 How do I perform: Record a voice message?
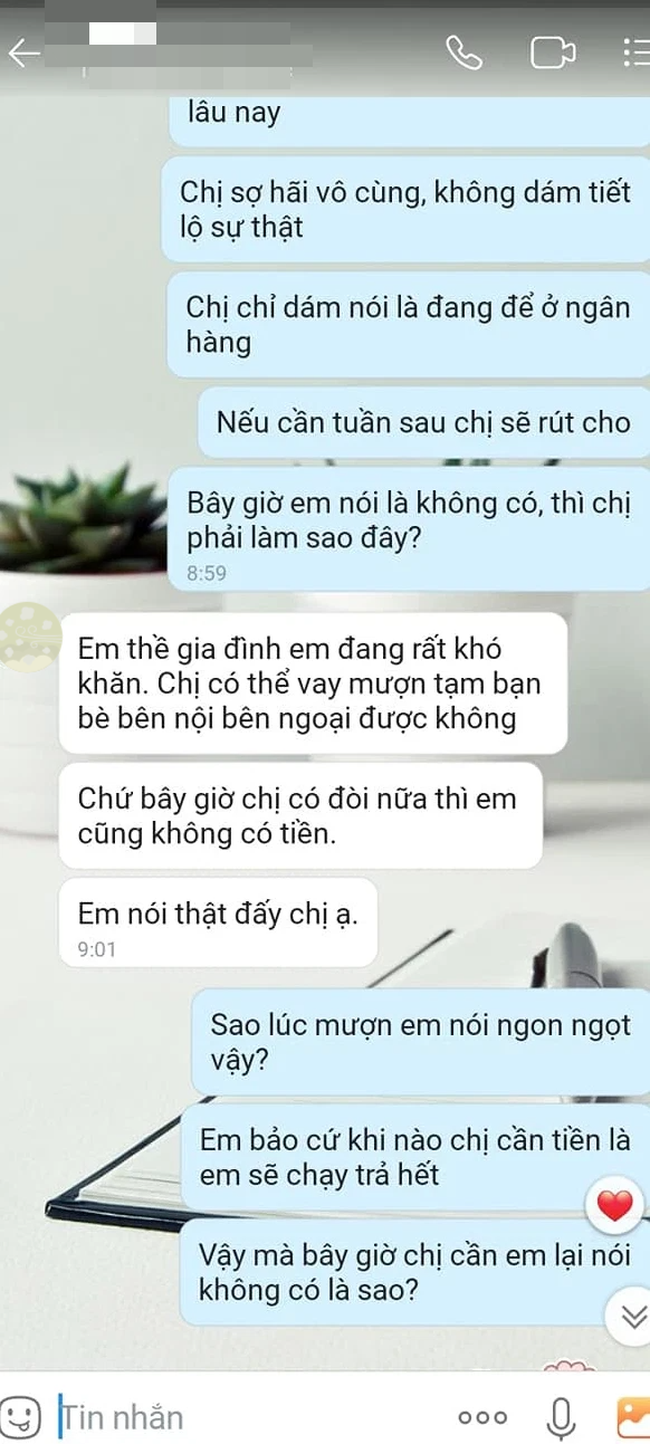point(562,1417)
